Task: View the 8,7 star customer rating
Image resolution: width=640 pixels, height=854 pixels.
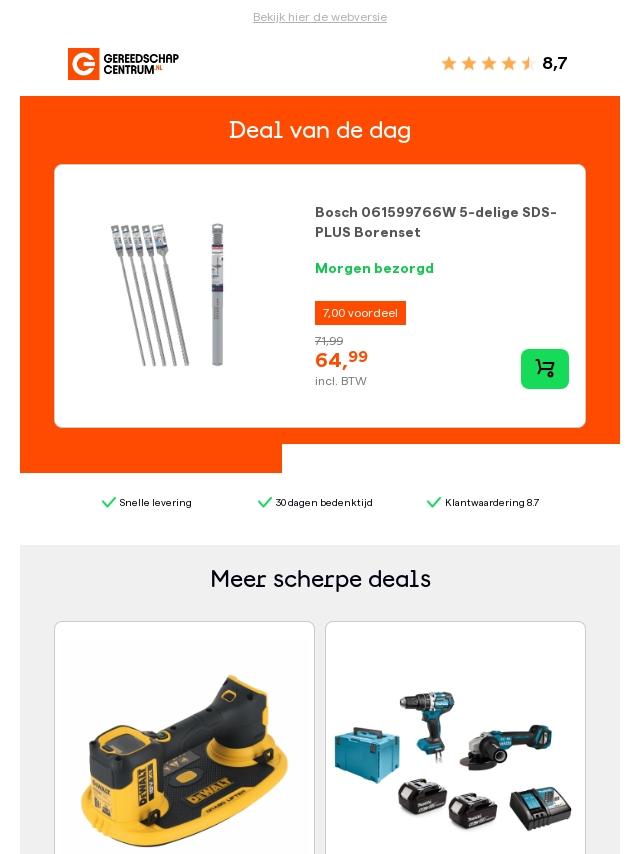Action: (504, 64)
